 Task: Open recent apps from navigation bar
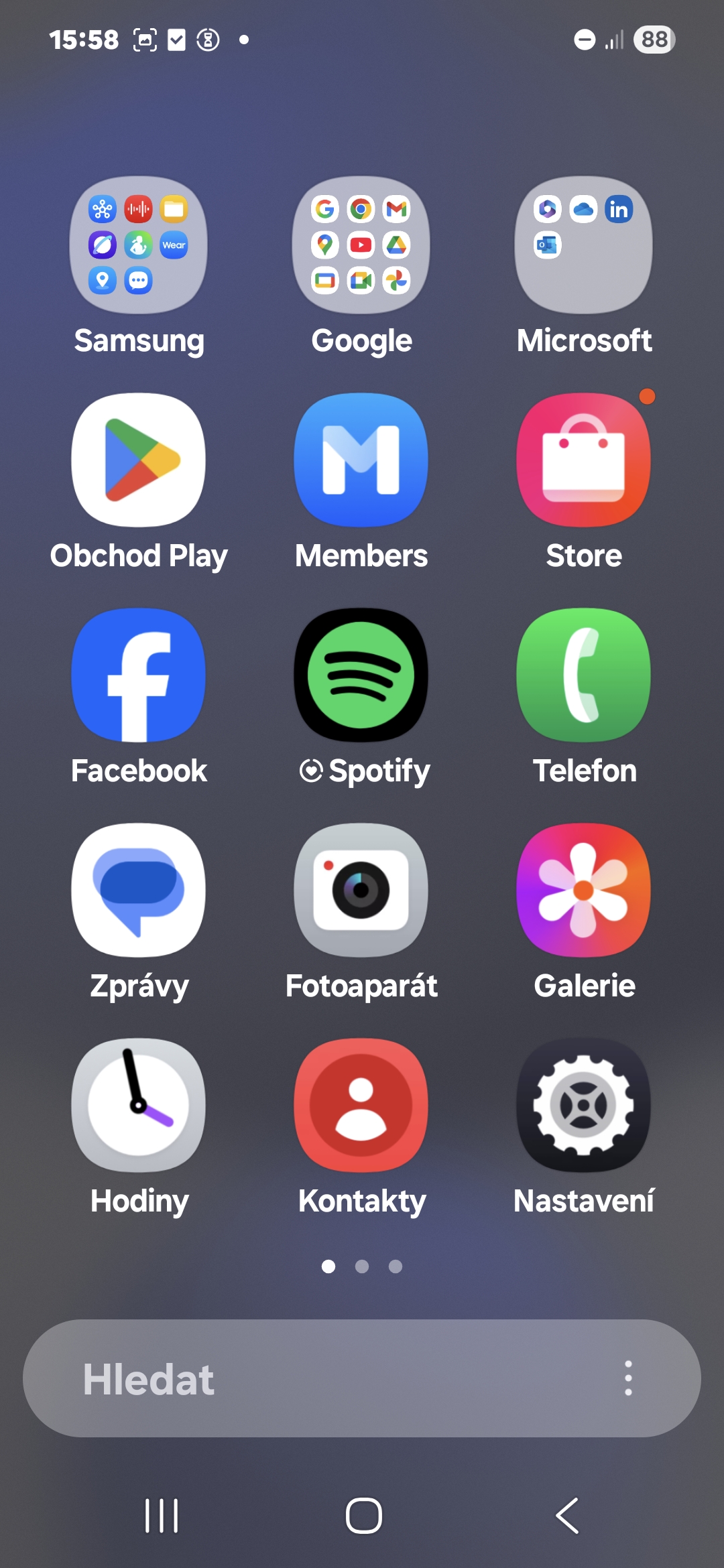pos(162,1516)
